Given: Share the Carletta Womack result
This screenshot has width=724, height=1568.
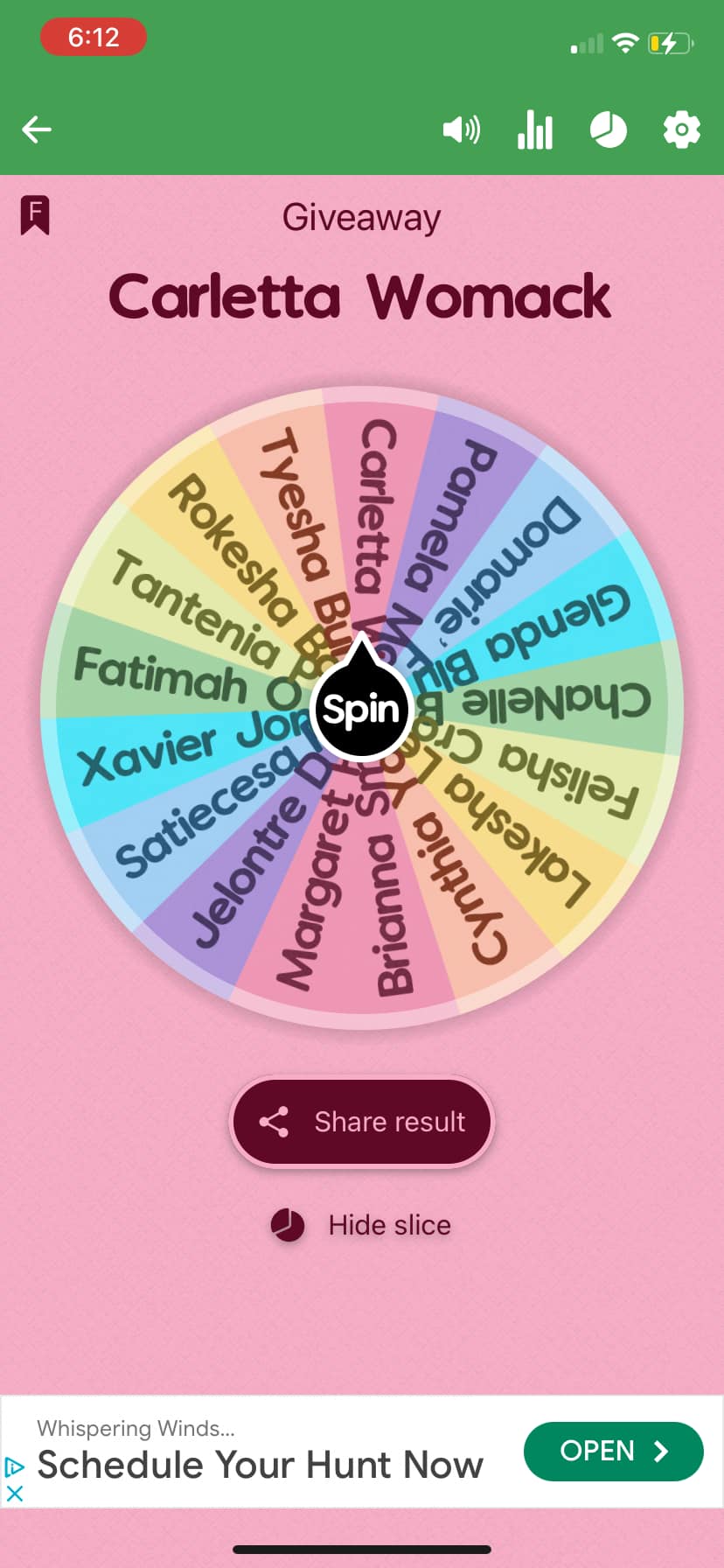Looking at the screenshot, I should 362,1122.
